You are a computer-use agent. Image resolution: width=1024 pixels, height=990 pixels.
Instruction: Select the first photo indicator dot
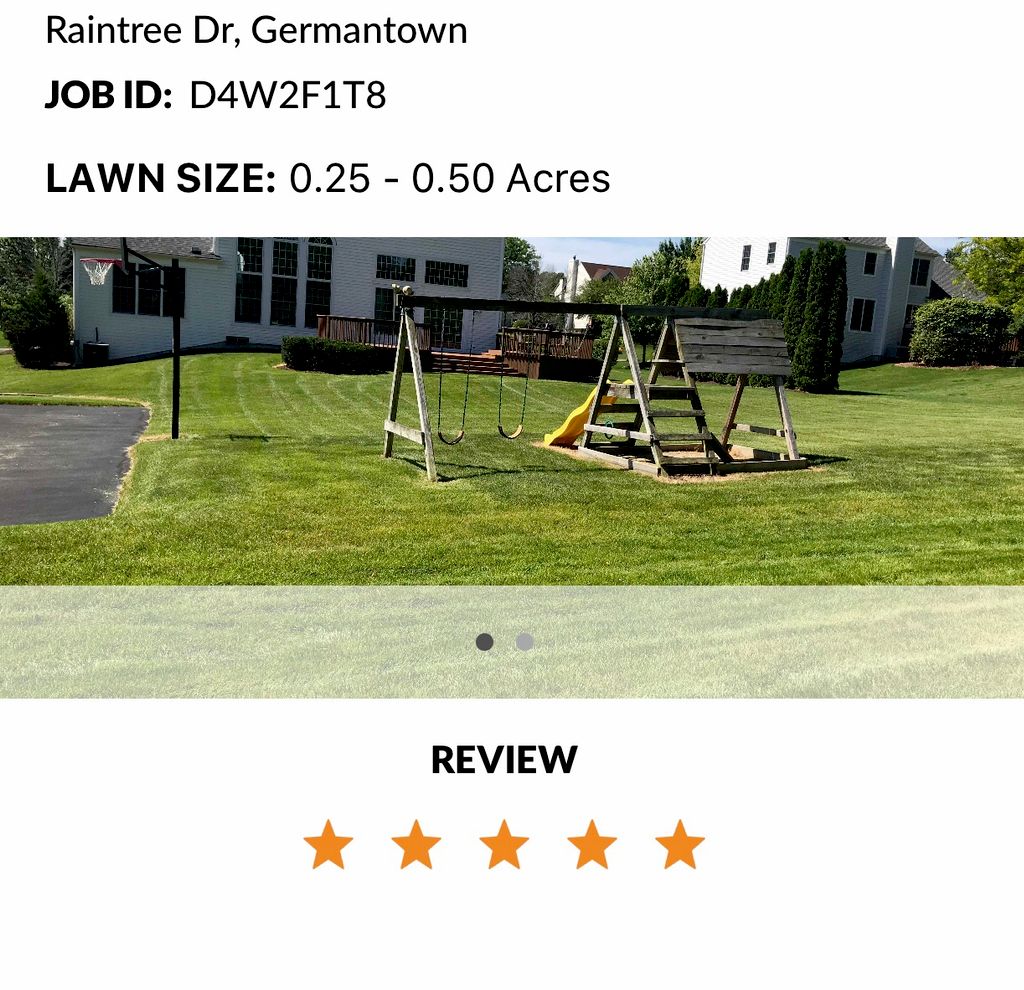(x=485, y=642)
